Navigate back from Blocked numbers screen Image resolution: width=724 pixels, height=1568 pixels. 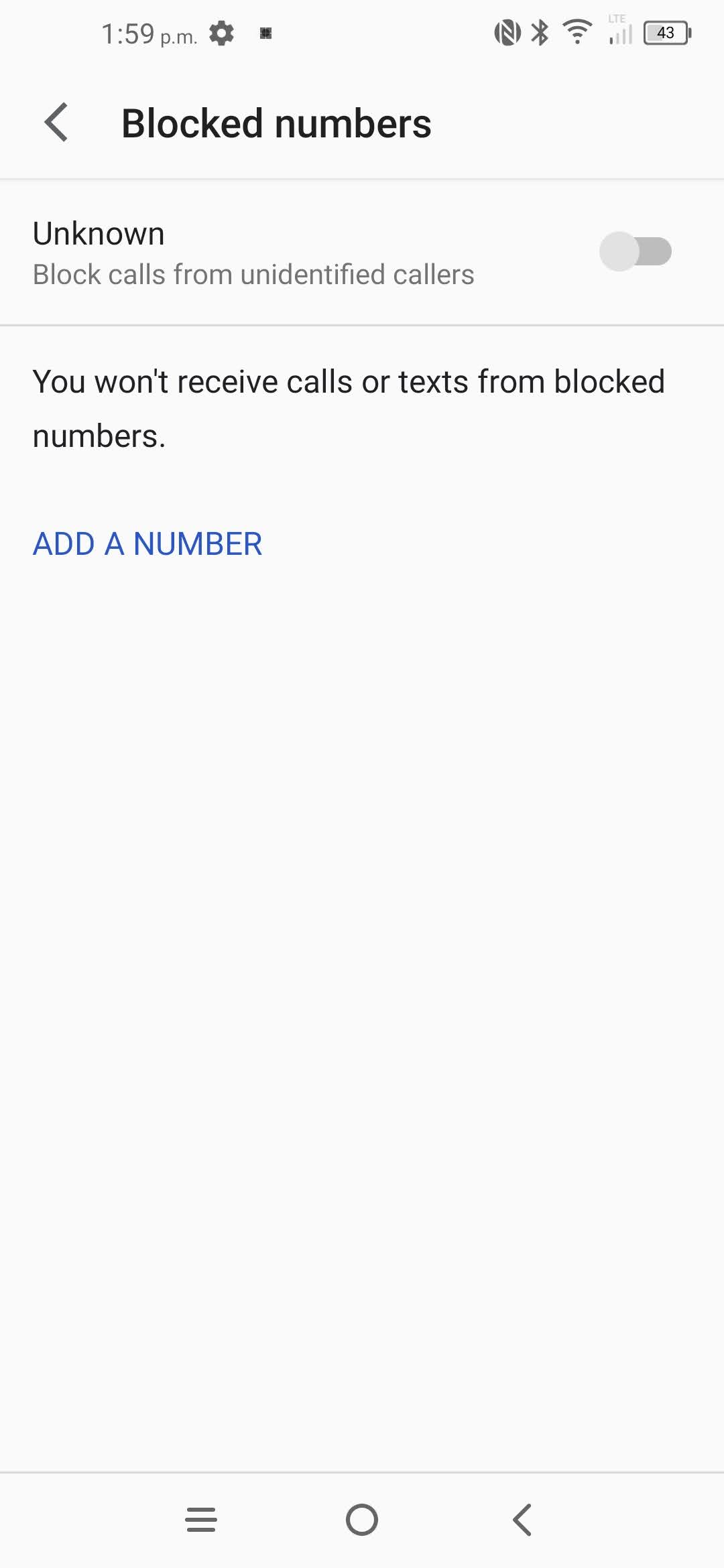click(x=57, y=123)
